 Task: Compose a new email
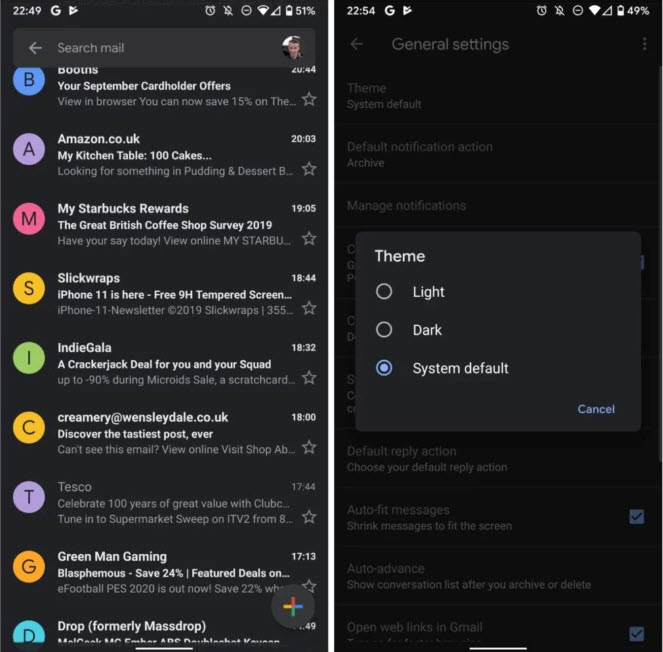[x=293, y=607]
